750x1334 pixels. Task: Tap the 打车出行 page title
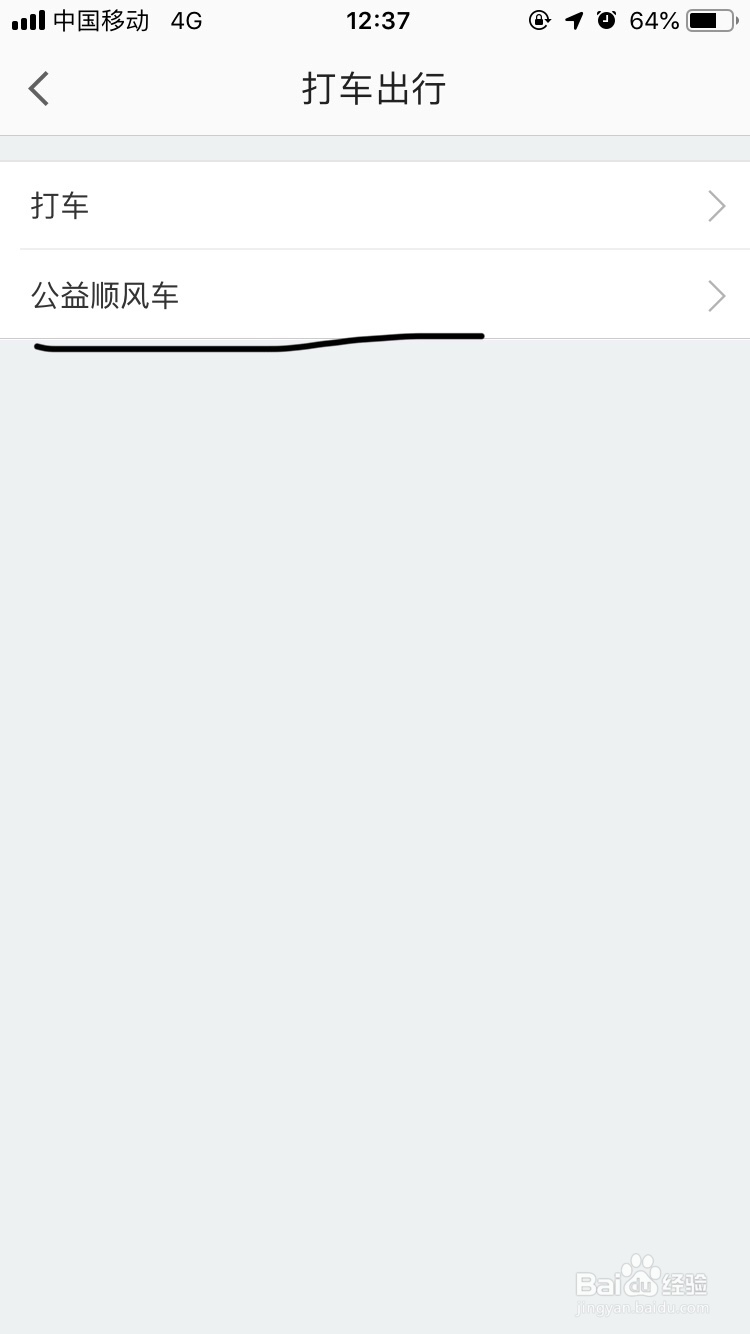click(375, 88)
